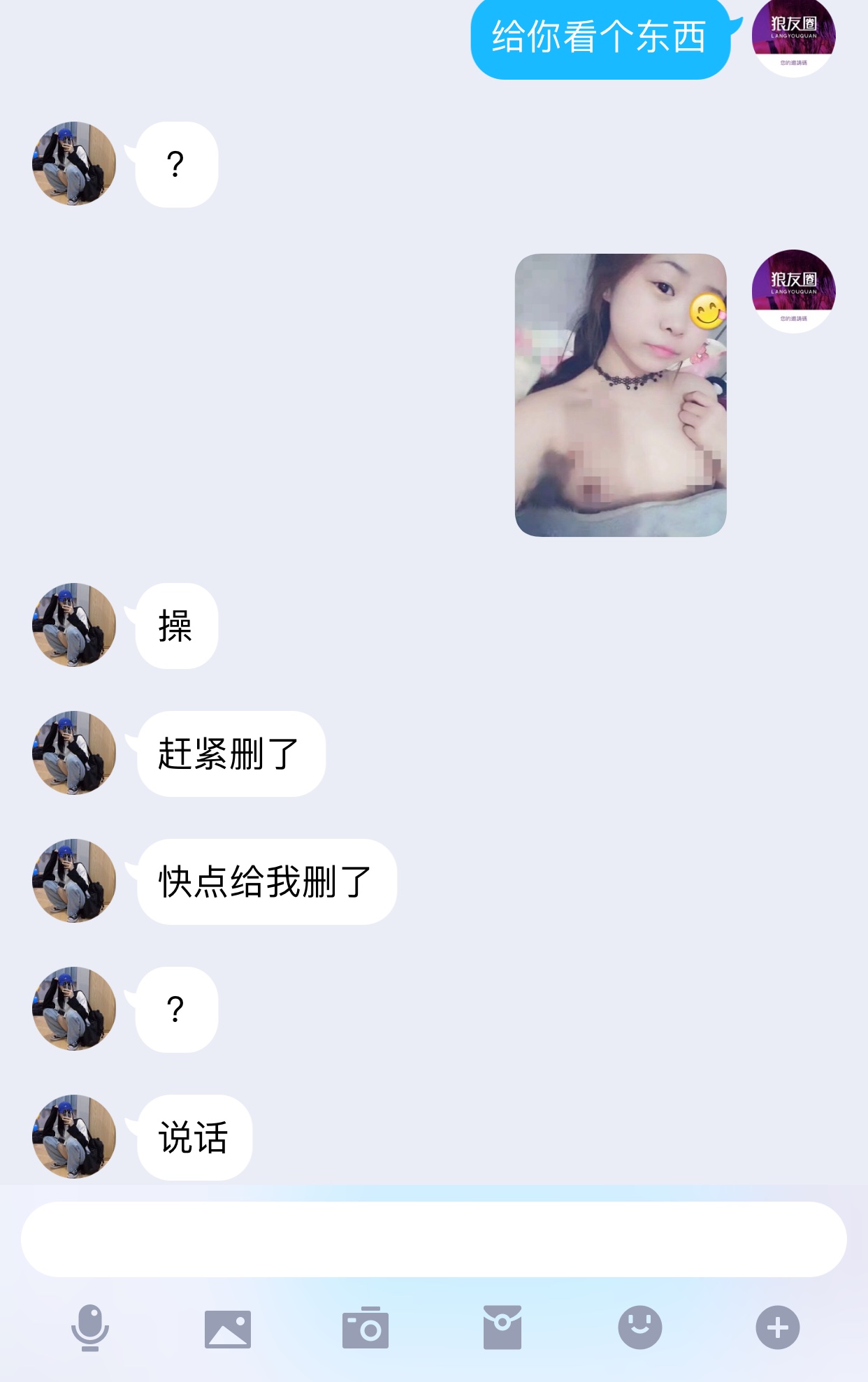
Task: Open the red envelope icon
Action: (x=502, y=1327)
